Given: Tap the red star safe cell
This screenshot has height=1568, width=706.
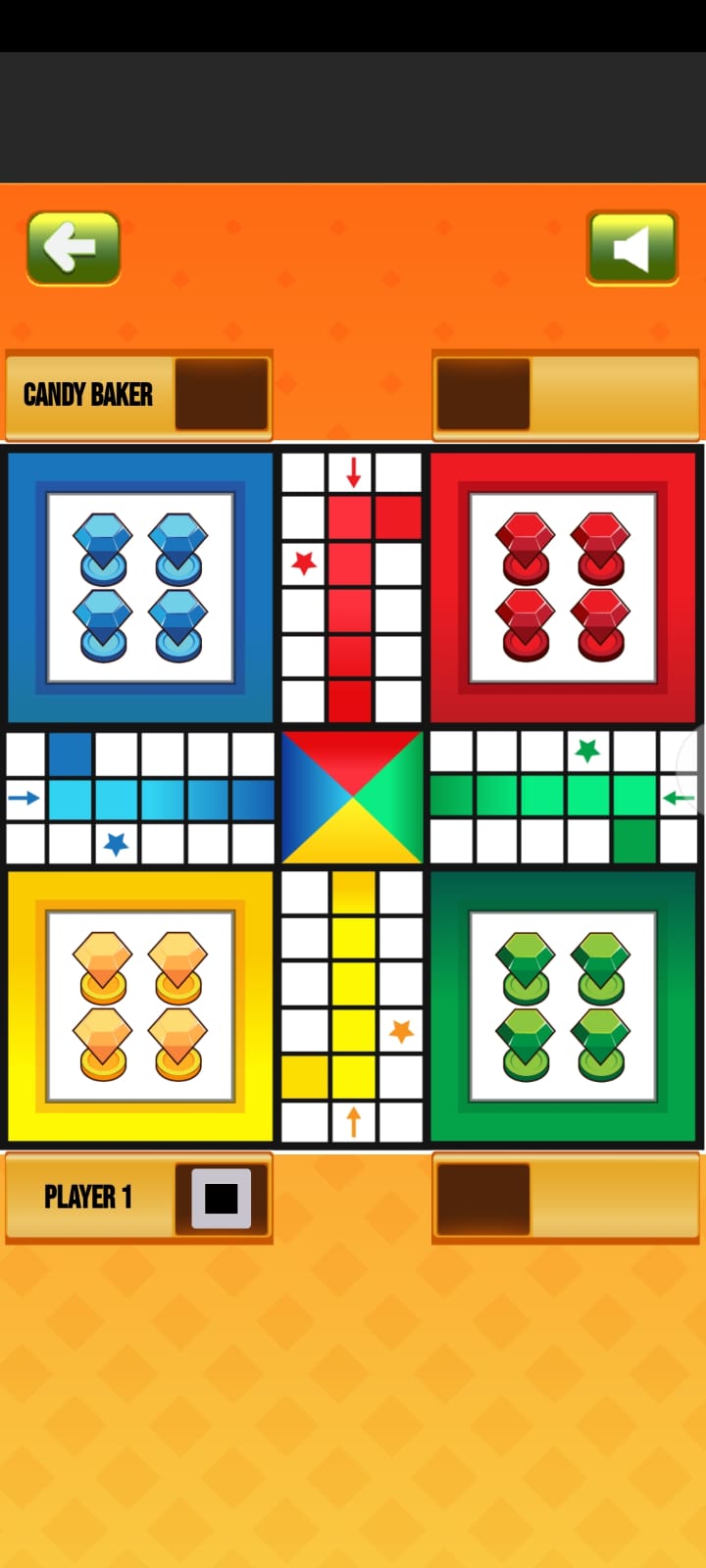Looking at the screenshot, I should pos(304,562).
